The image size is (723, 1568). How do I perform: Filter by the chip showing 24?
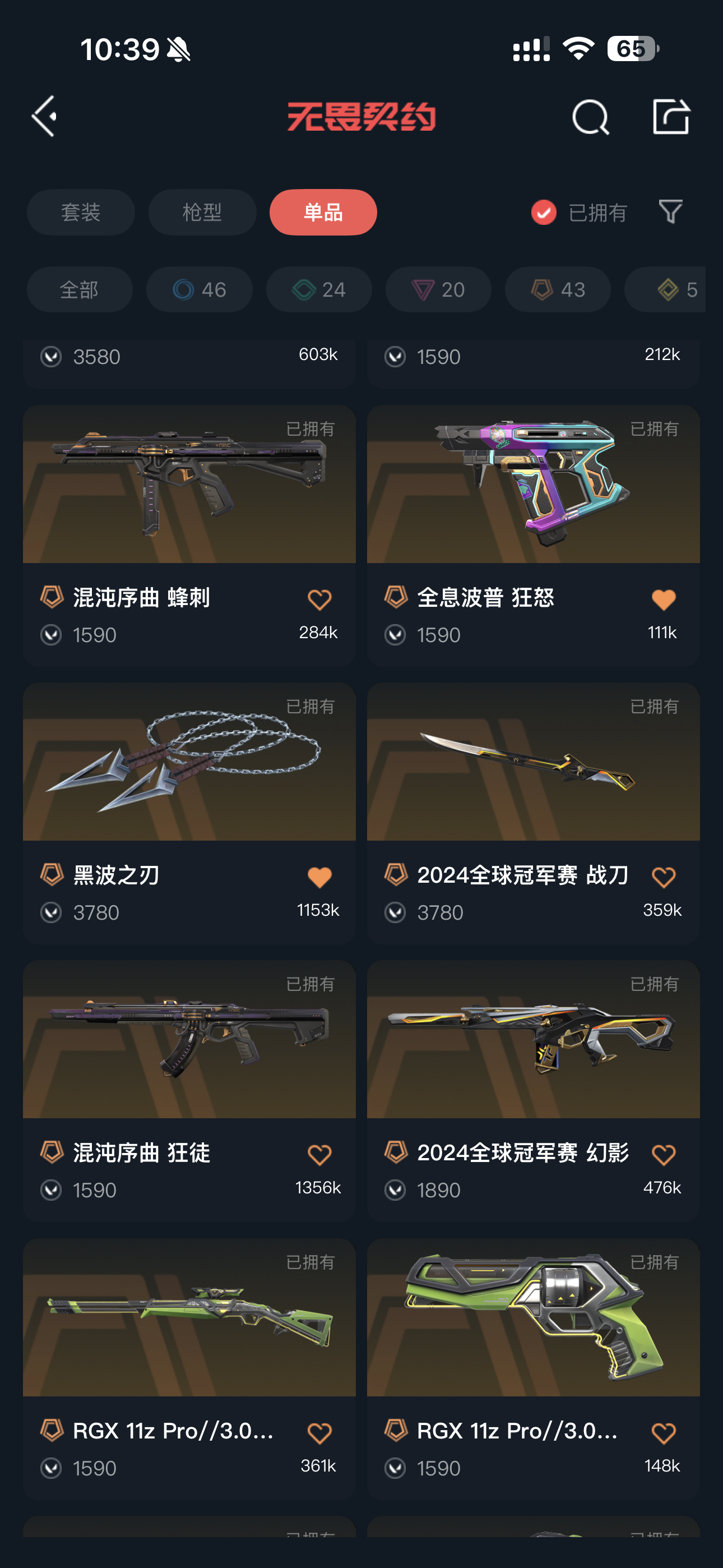[x=319, y=290]
